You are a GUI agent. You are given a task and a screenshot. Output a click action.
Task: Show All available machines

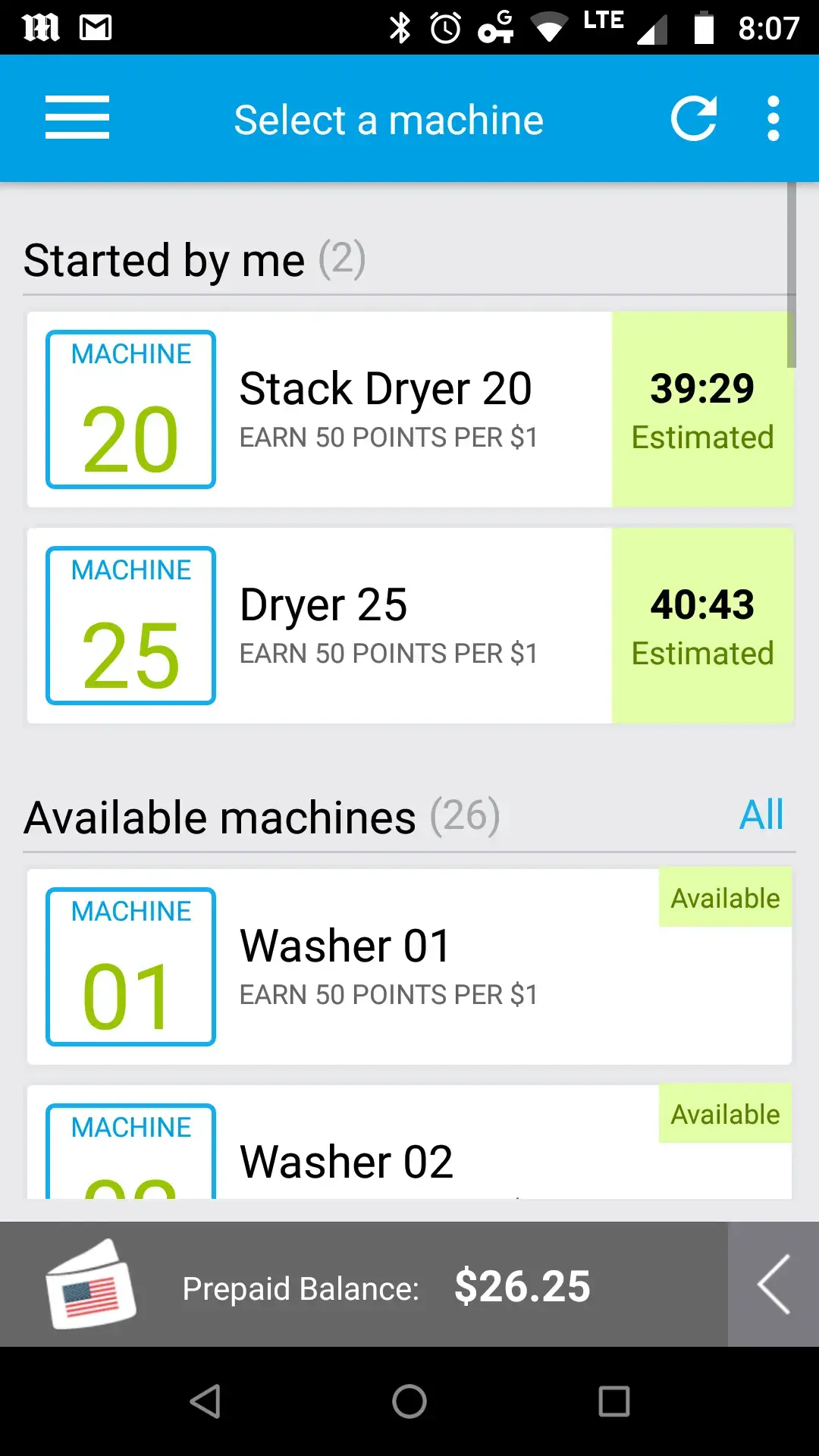point(761,815)
